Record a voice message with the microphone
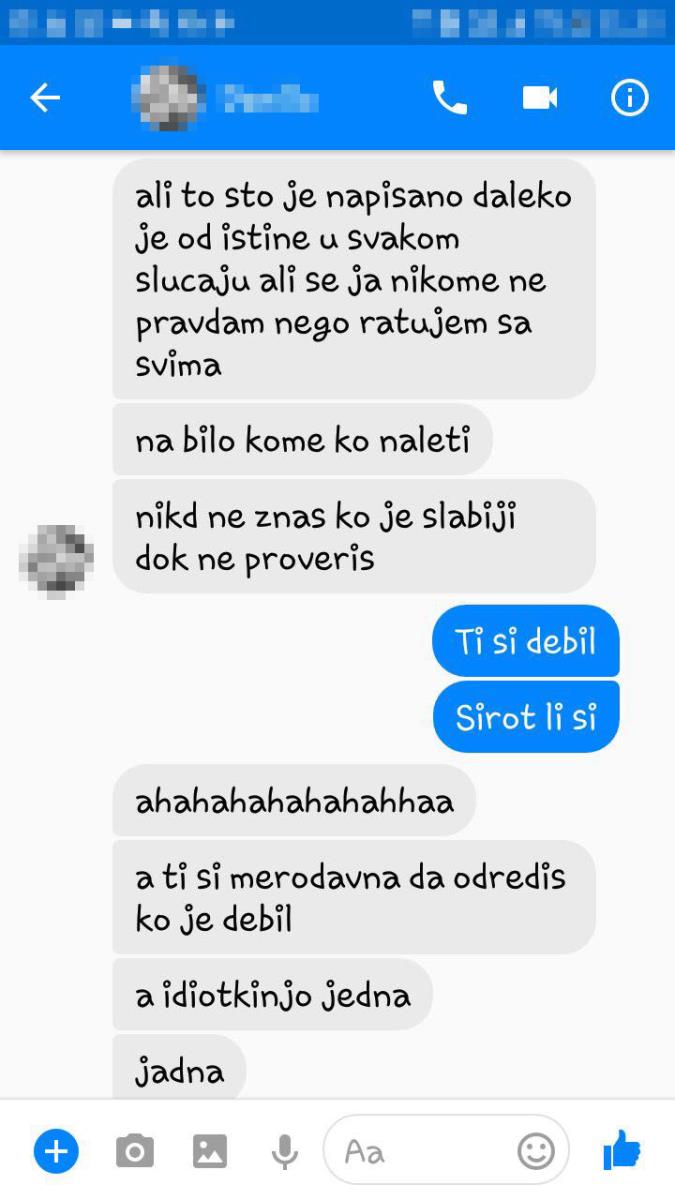The height and width of the screenshot is (1200, 675). 285,1152
